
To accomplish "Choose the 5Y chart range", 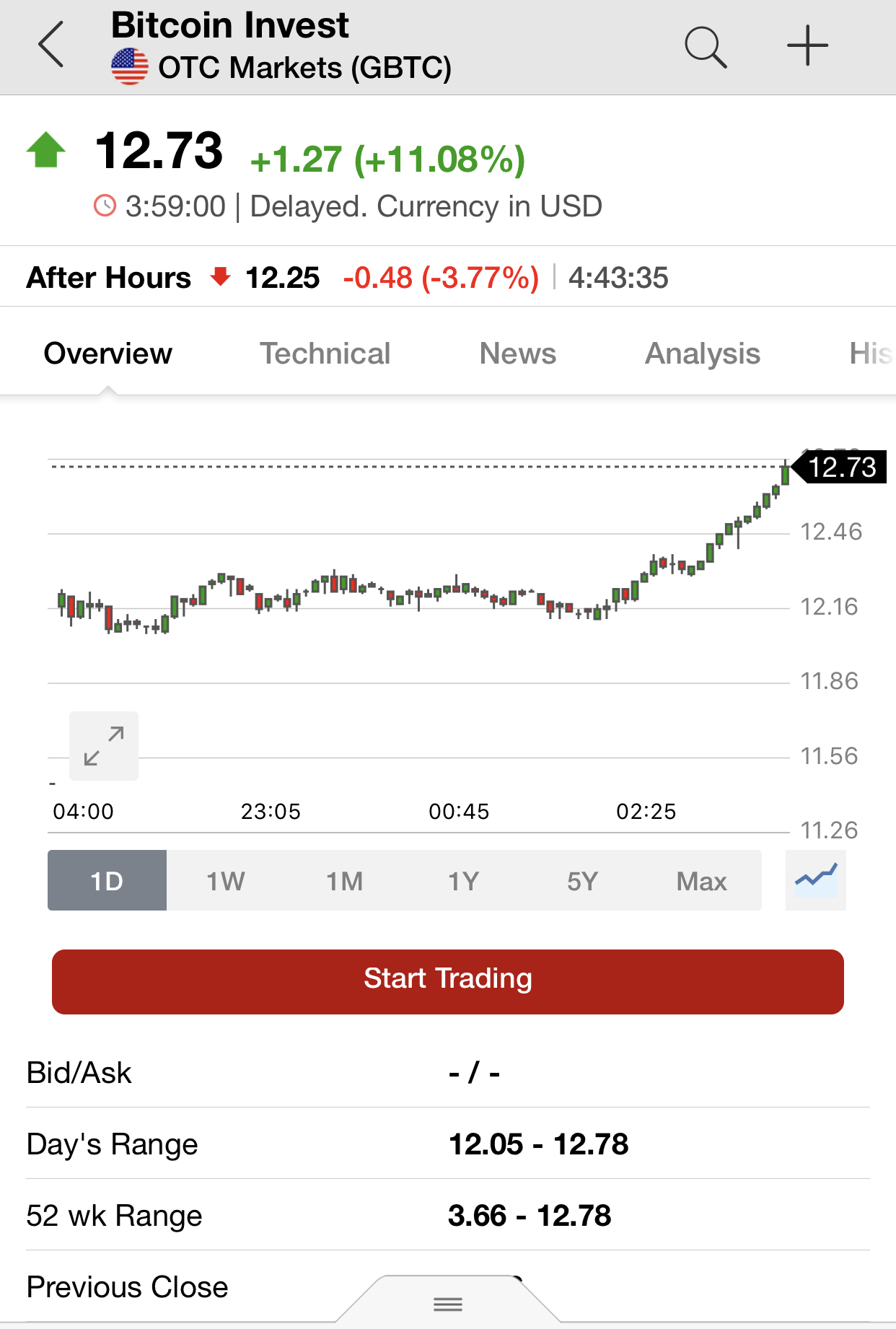I will point(582,881).
